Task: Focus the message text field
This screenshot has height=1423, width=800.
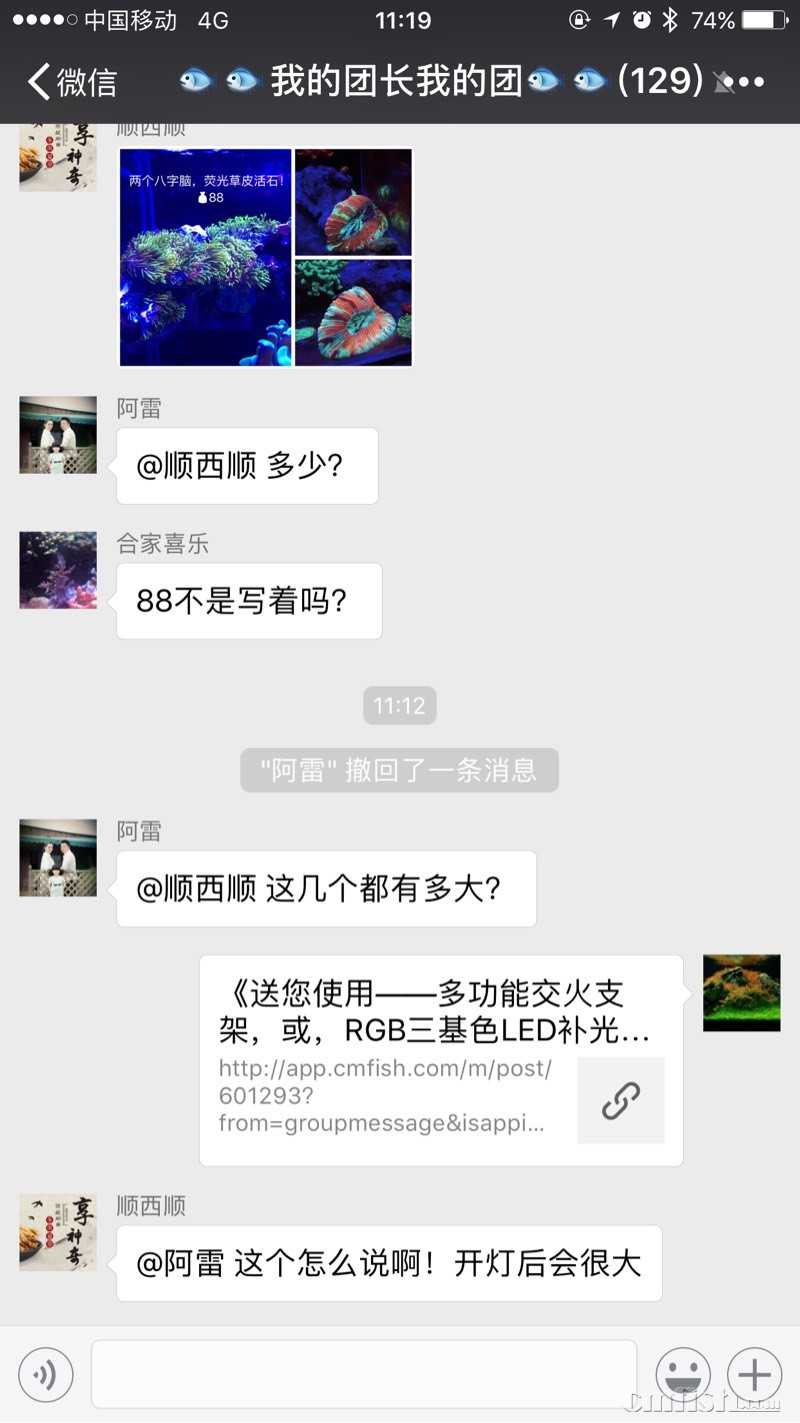Action: [364, 1375]
